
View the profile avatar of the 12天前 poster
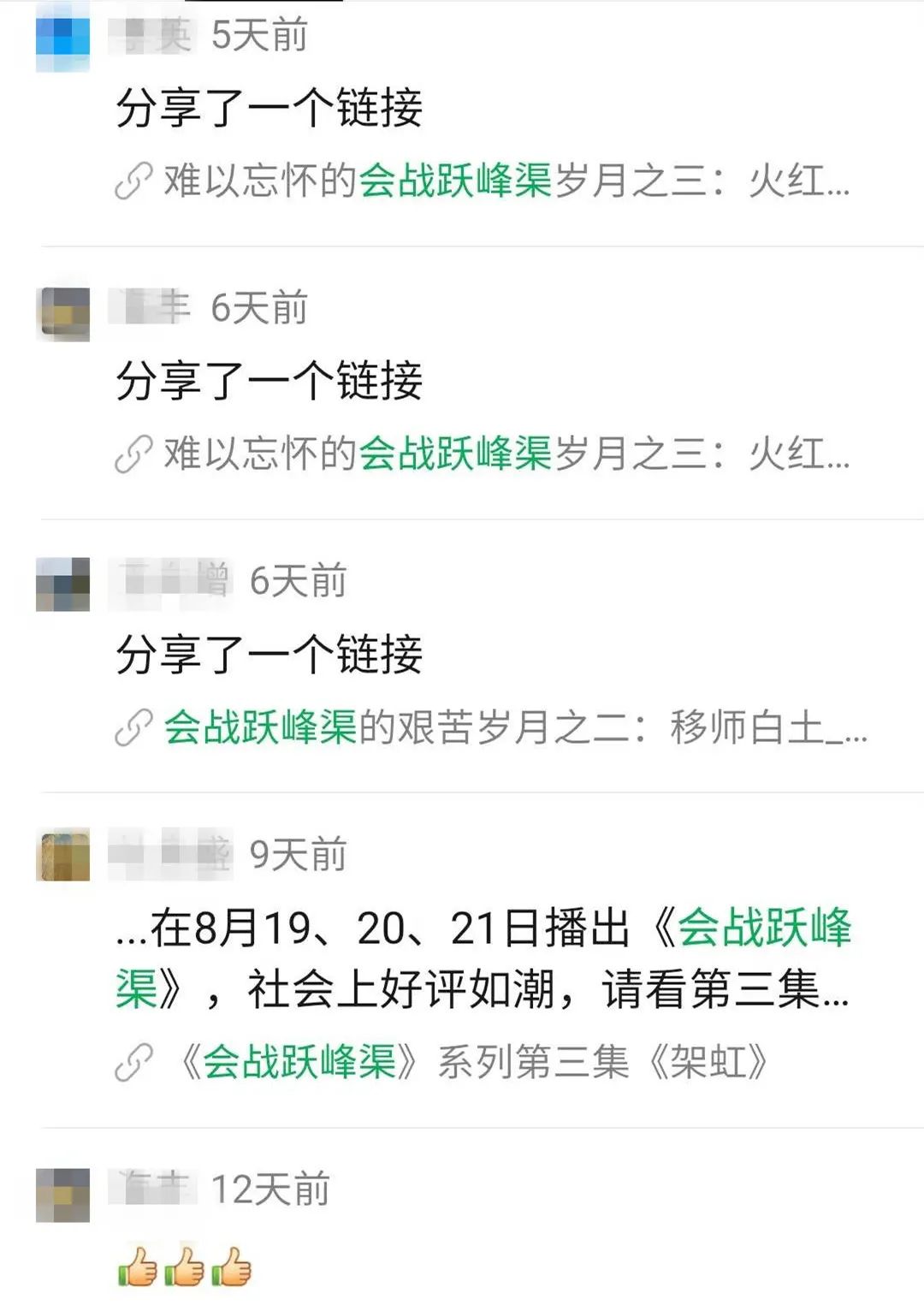(62, 1194)
